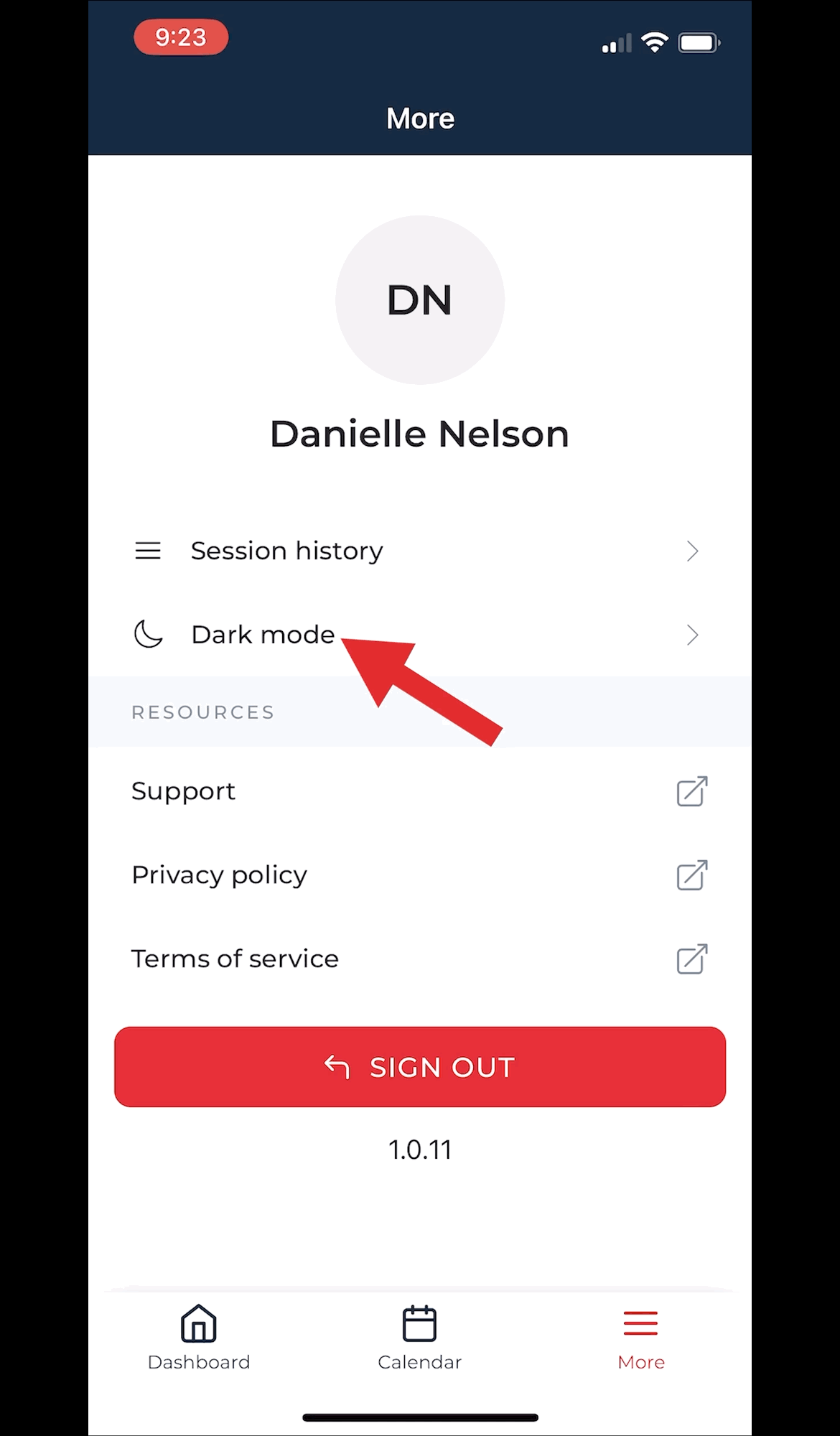Open the Support link
The height and width of the screenshot is (1436, 840).
pyautogui.click(x=420, y=791)
